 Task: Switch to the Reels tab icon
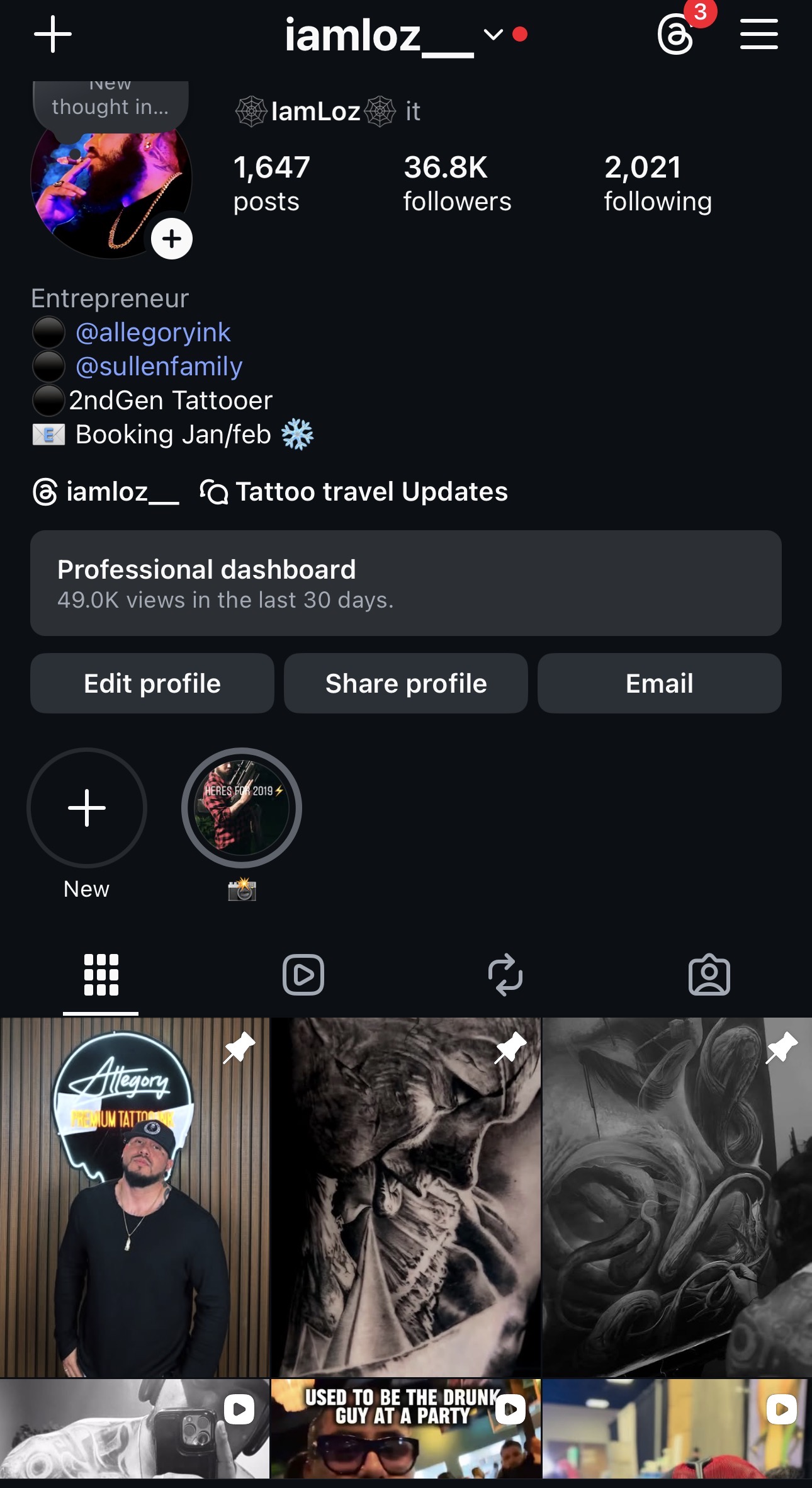tap(304, 974)
